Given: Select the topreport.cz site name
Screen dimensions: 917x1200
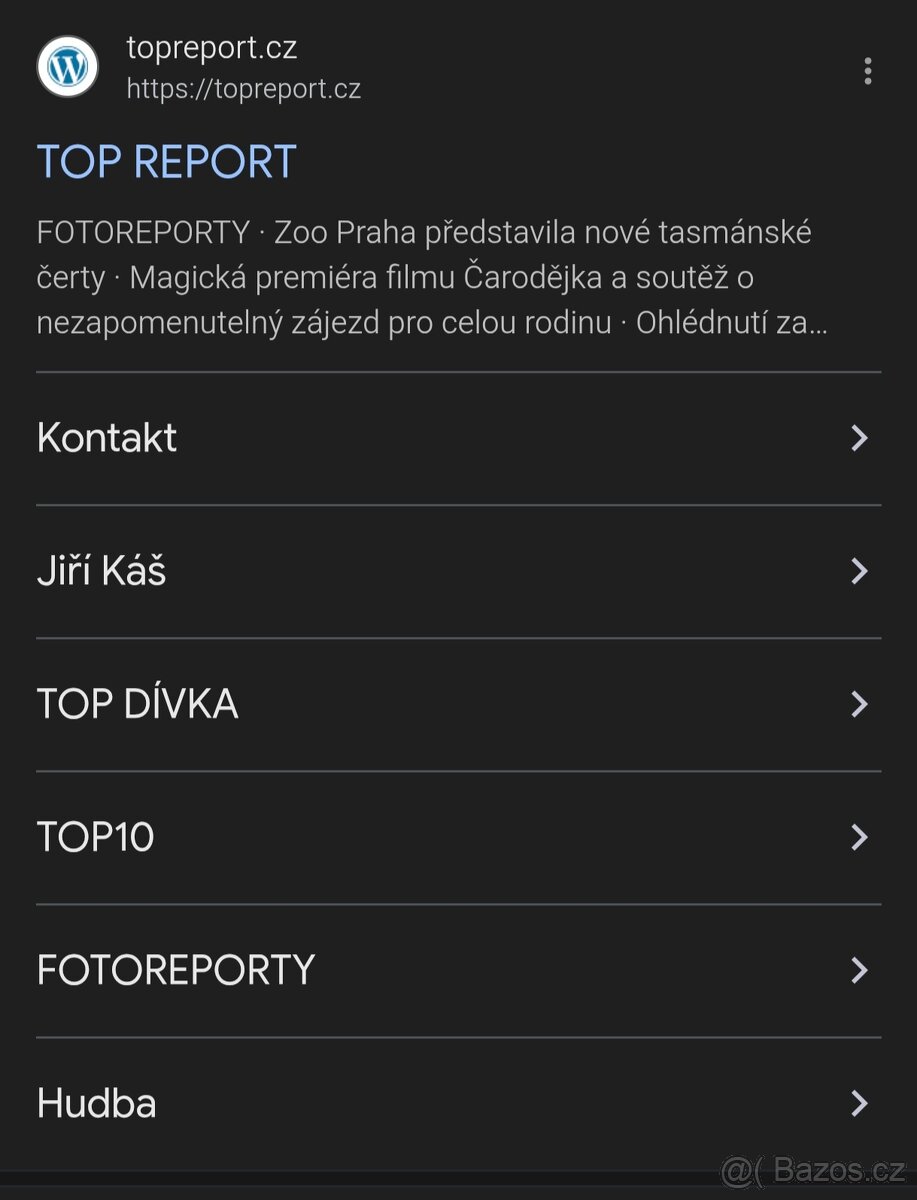Looking at the screenshot, I should pyautogui.click(x=212, y=48).
